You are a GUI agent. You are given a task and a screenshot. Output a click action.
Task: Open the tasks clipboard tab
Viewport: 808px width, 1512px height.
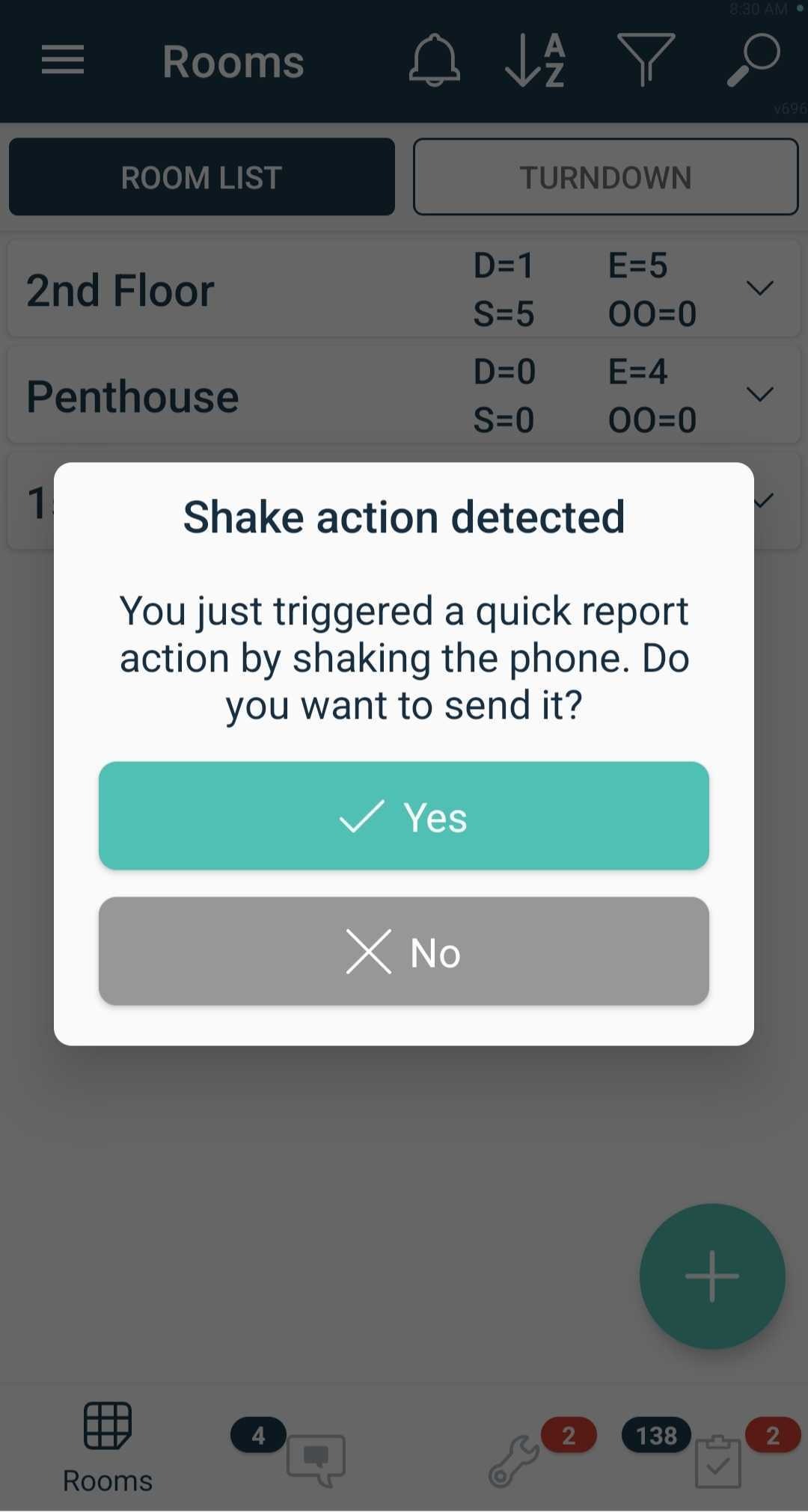(x=717, y=1460)
